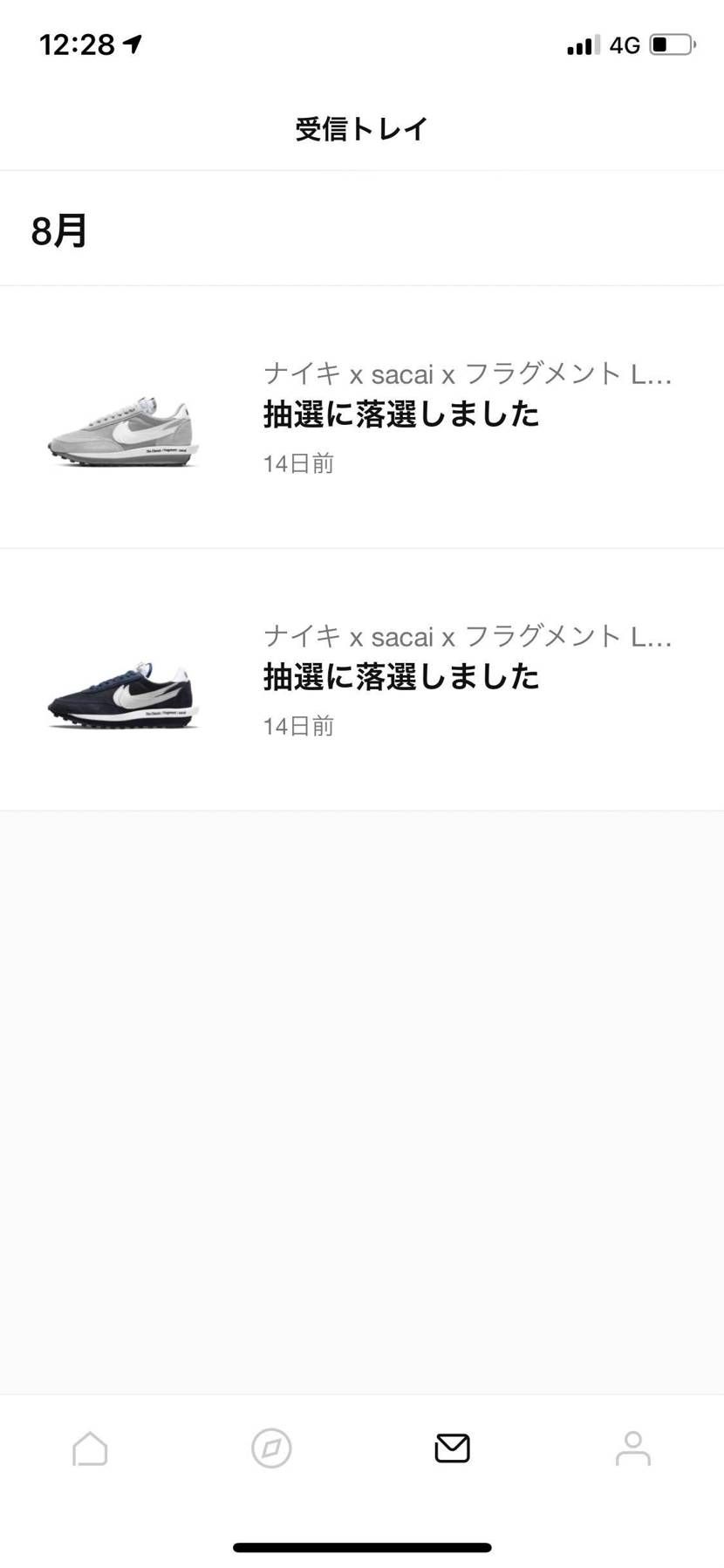Tap the gray LDWaffle shoe thumbnail
The height and width of the screenshot is (1568, 724).
(123, 428)
